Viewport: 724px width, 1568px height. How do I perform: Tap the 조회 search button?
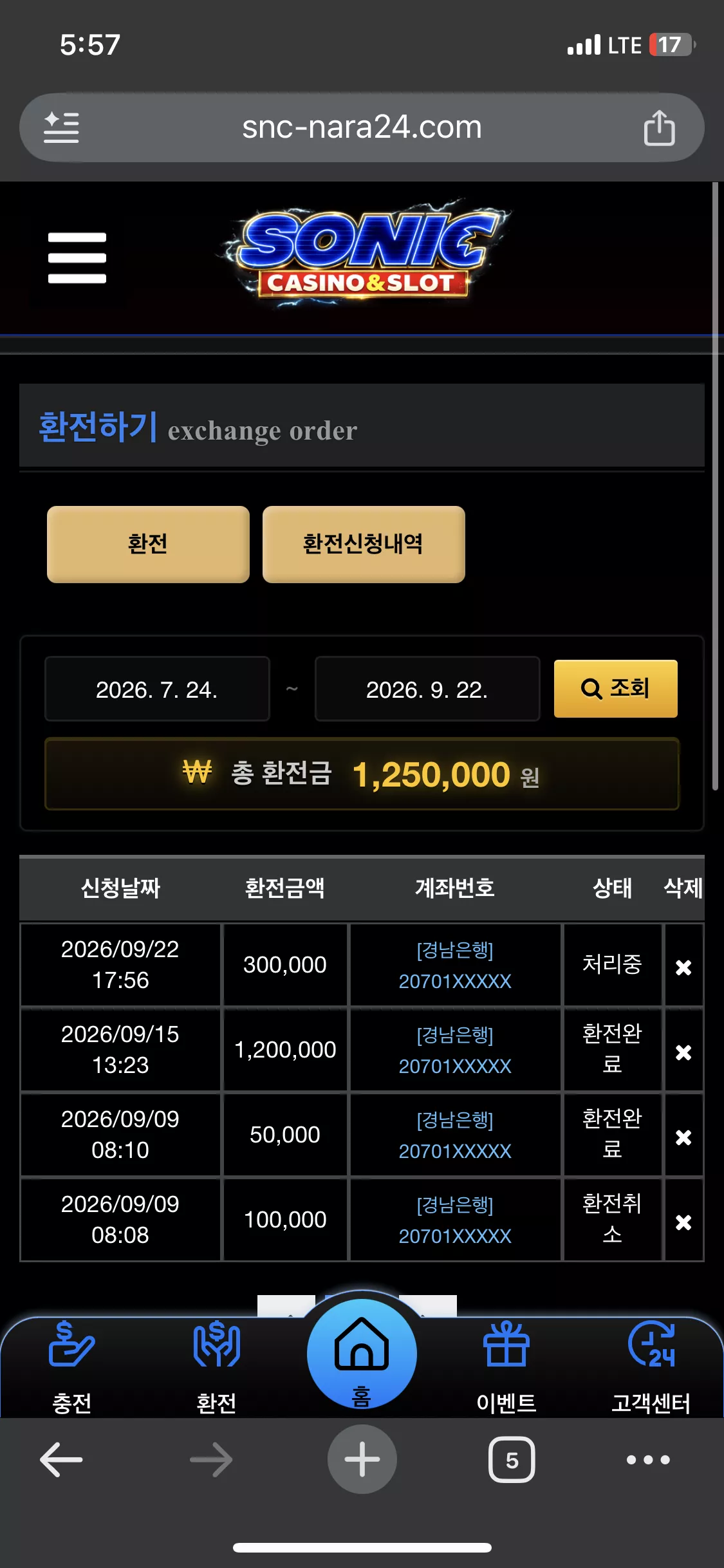616,688
